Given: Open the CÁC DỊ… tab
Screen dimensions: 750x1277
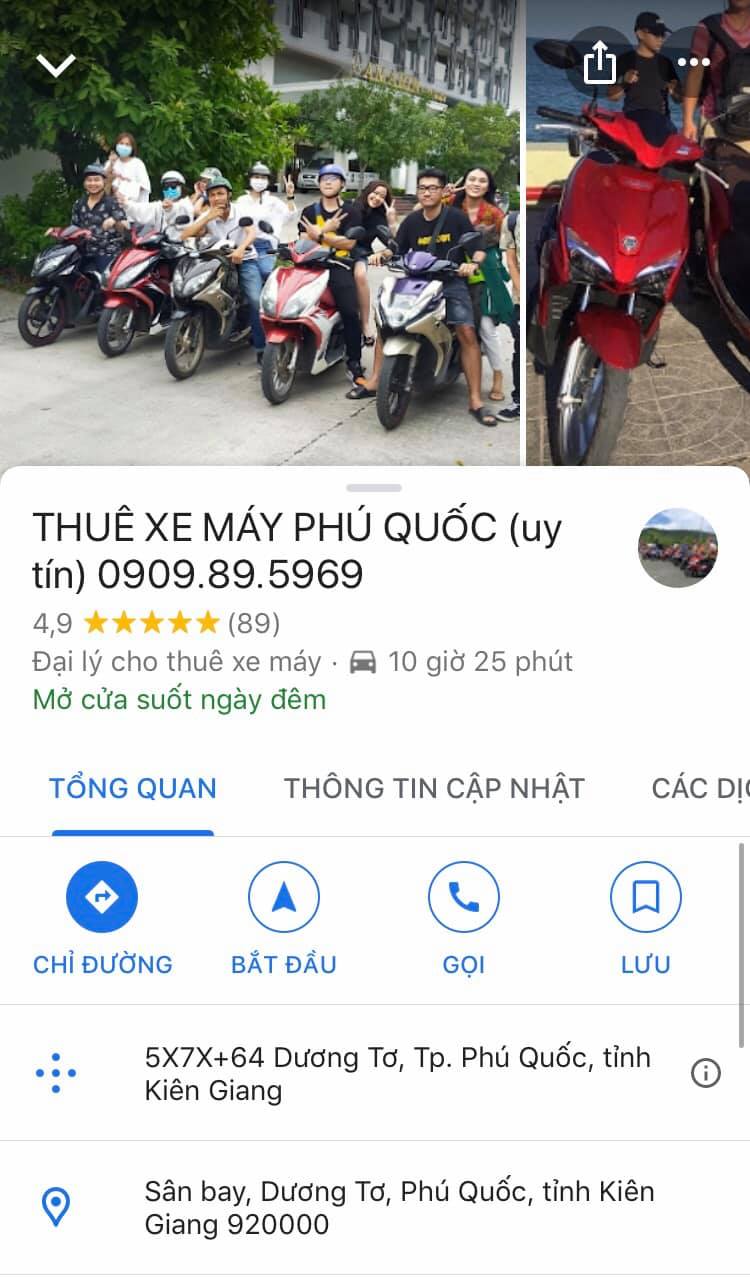Looking at the screenshot, I should point(700,788).
